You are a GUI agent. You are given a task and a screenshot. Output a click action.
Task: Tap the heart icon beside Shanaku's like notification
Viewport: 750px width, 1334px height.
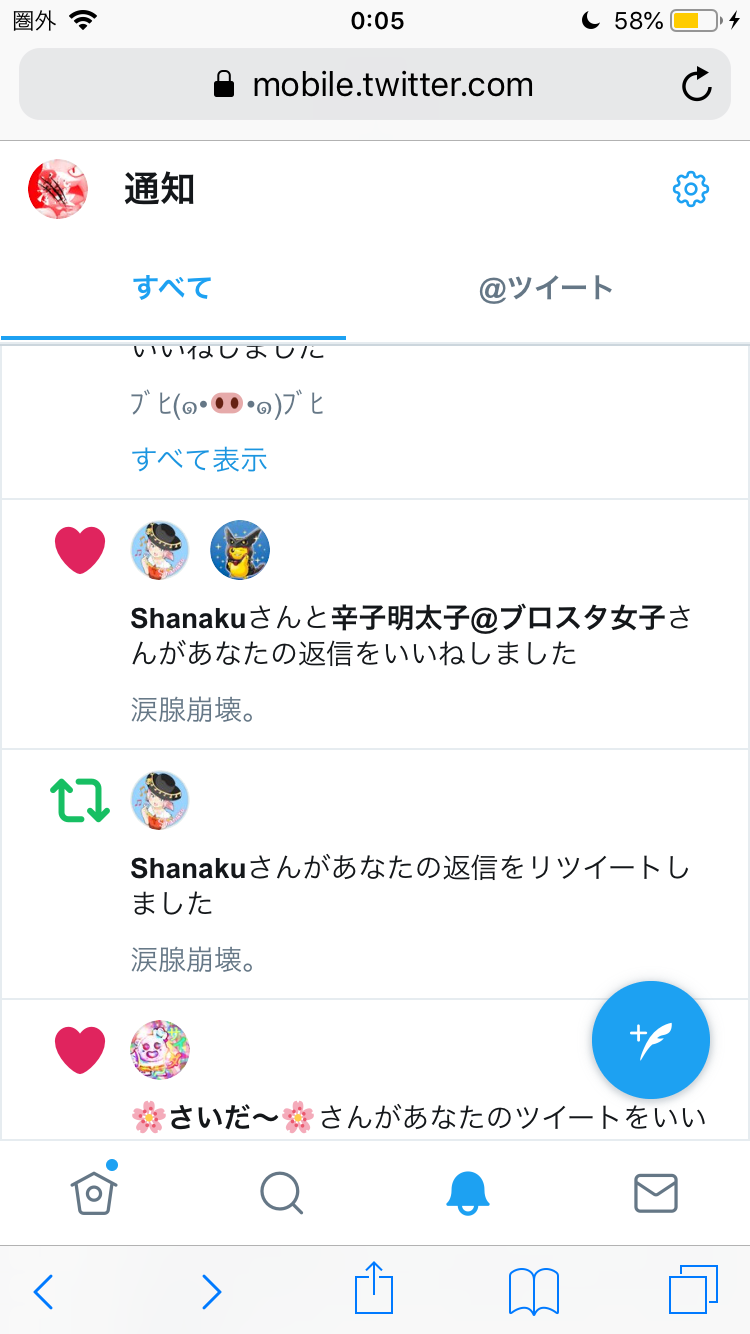tap(80, 549)
